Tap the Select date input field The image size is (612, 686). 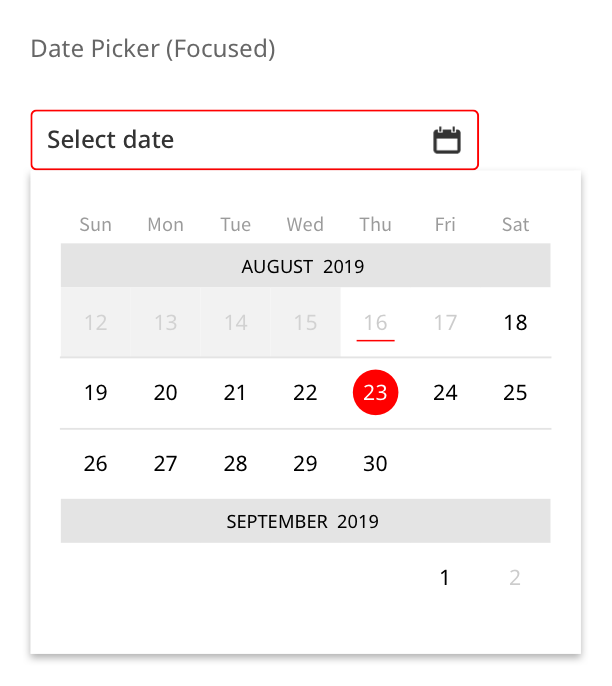tap(230, 140)
